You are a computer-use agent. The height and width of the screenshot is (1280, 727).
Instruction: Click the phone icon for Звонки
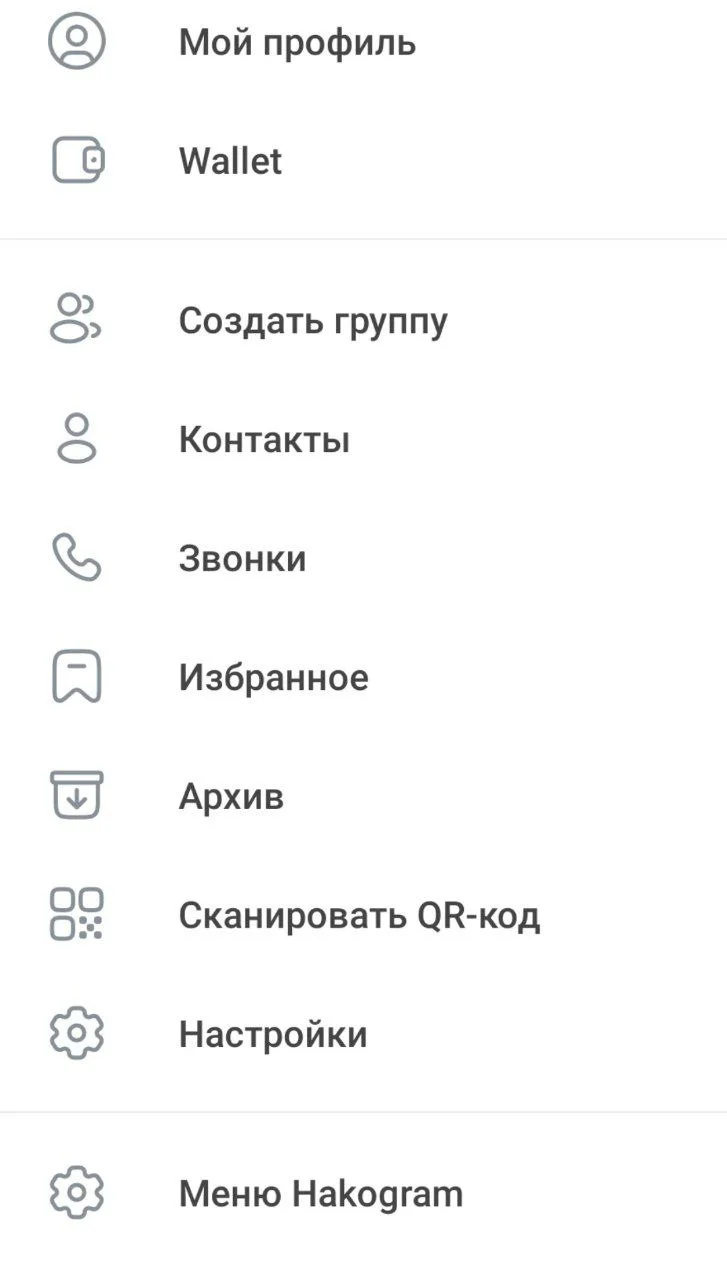coord(76,557)
